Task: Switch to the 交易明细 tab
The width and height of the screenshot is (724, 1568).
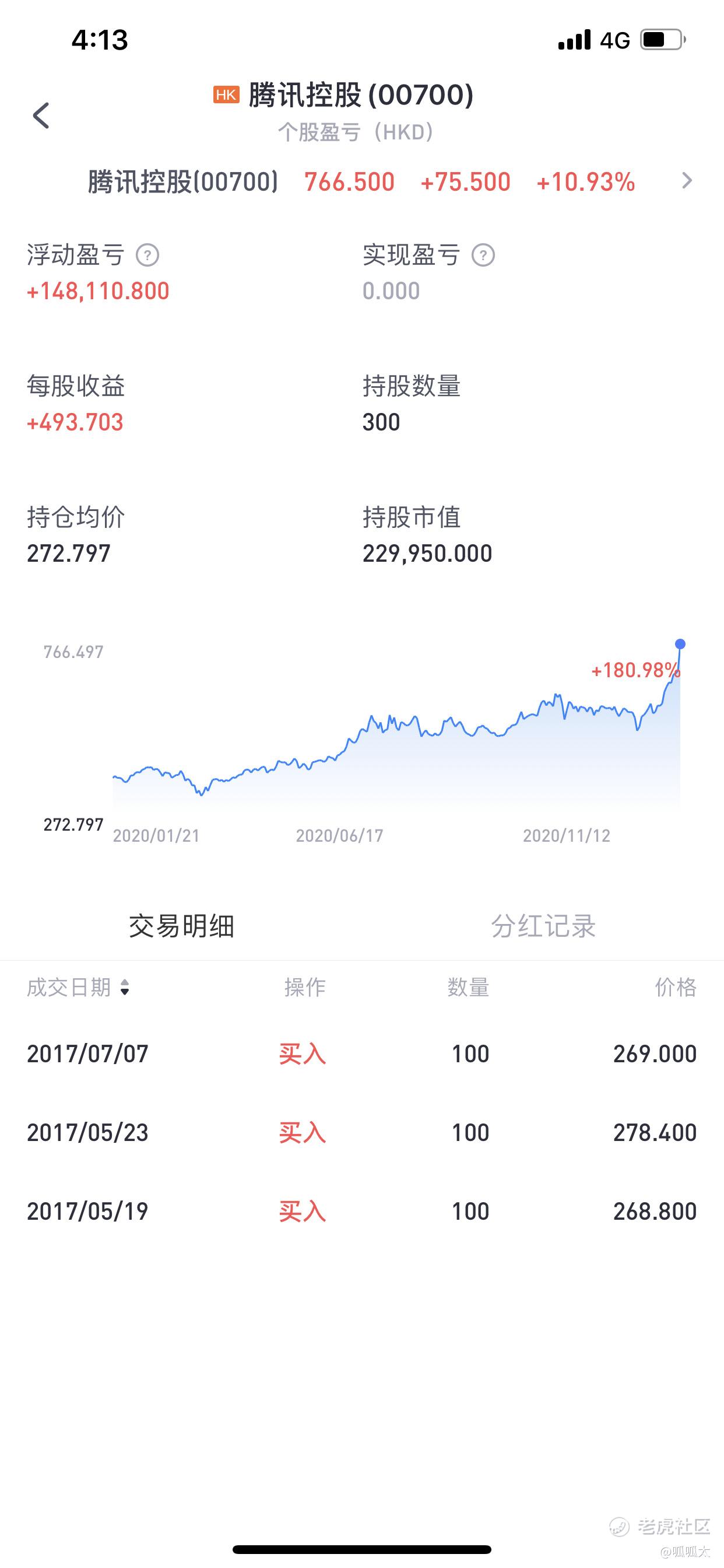Action: click(181, 926)
